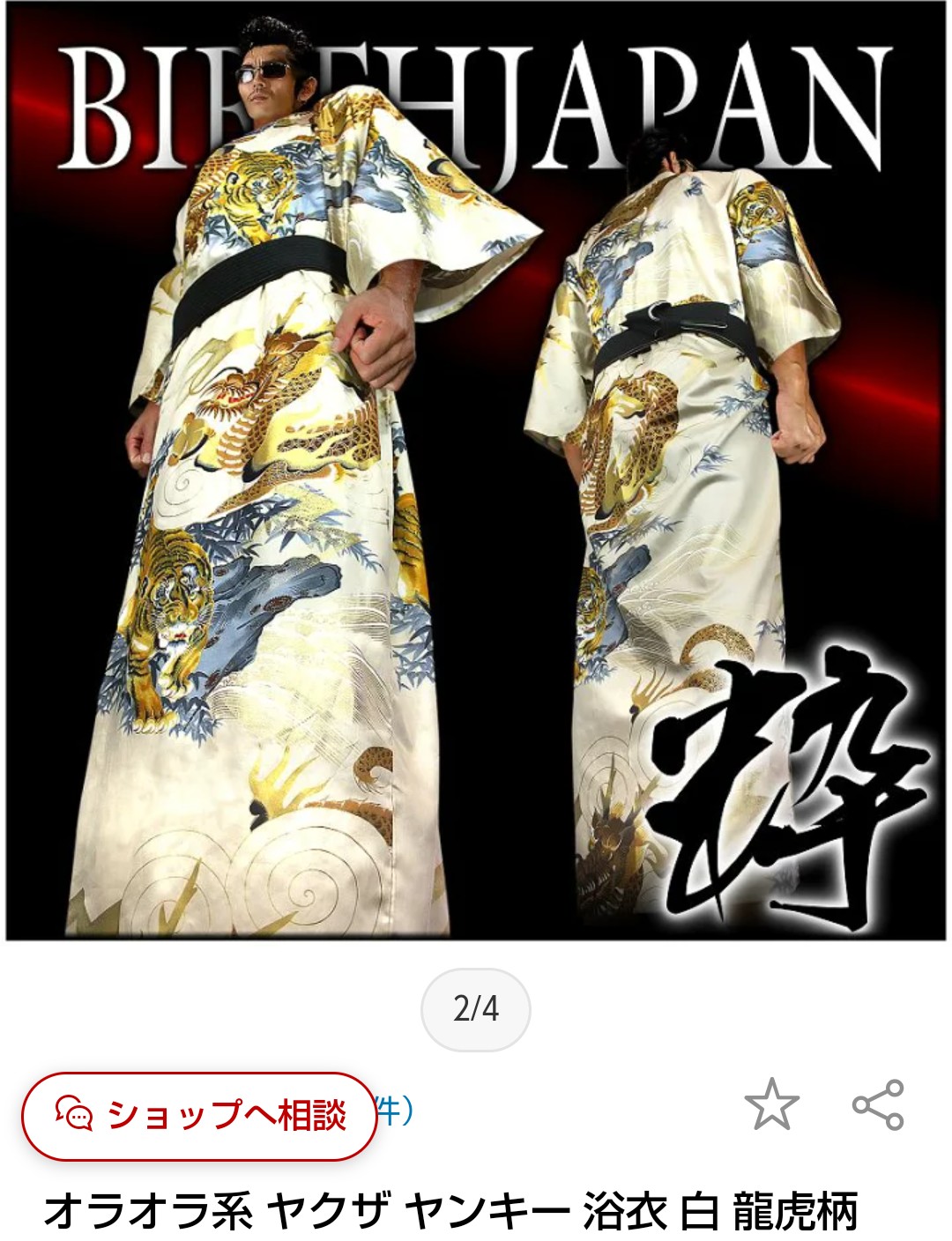Share this product listing
The image size is (952, 1241).
(x=878, y=1104)
